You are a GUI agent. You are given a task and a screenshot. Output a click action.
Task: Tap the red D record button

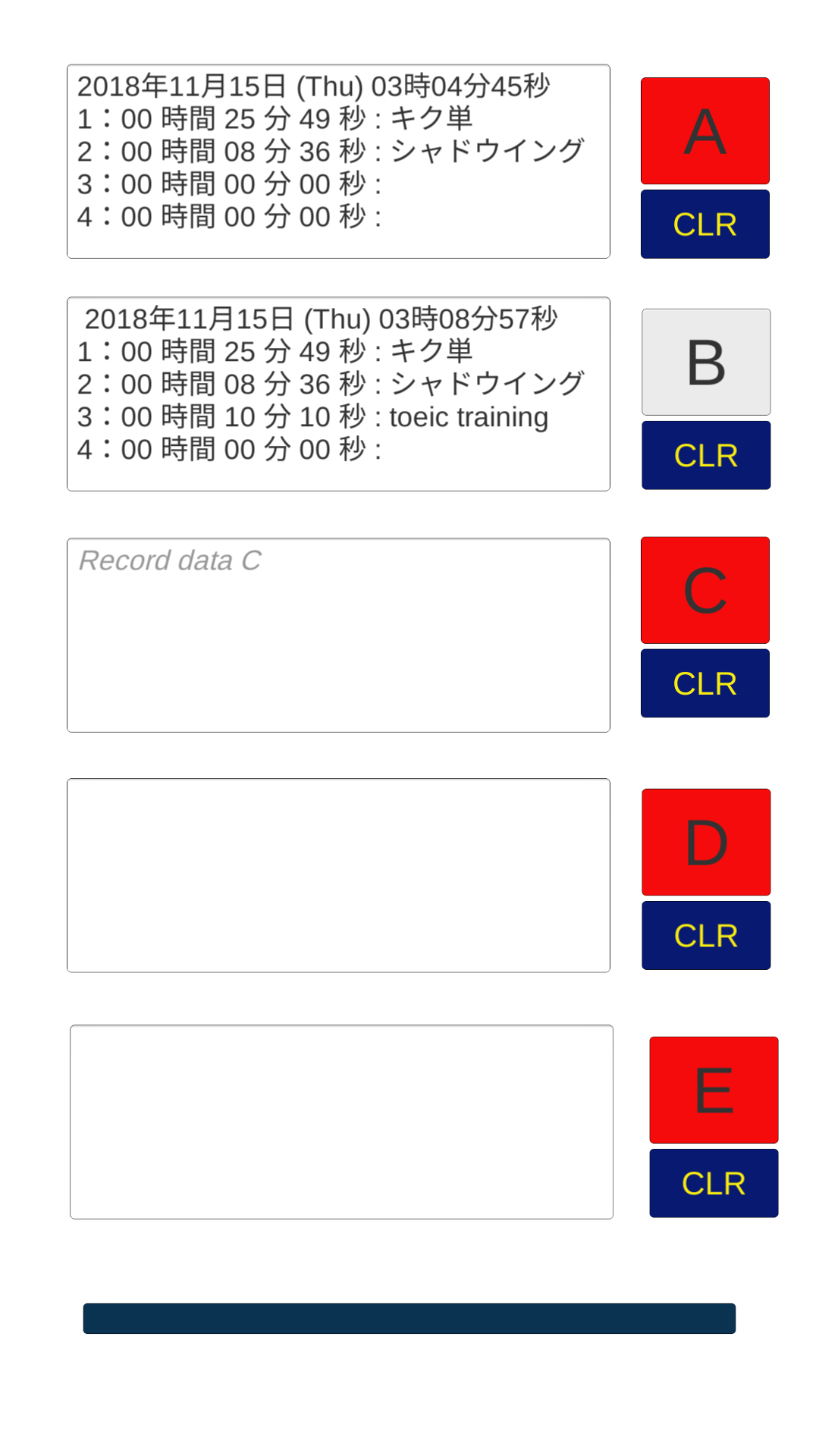pyautogui.click(x=705, y=842)
